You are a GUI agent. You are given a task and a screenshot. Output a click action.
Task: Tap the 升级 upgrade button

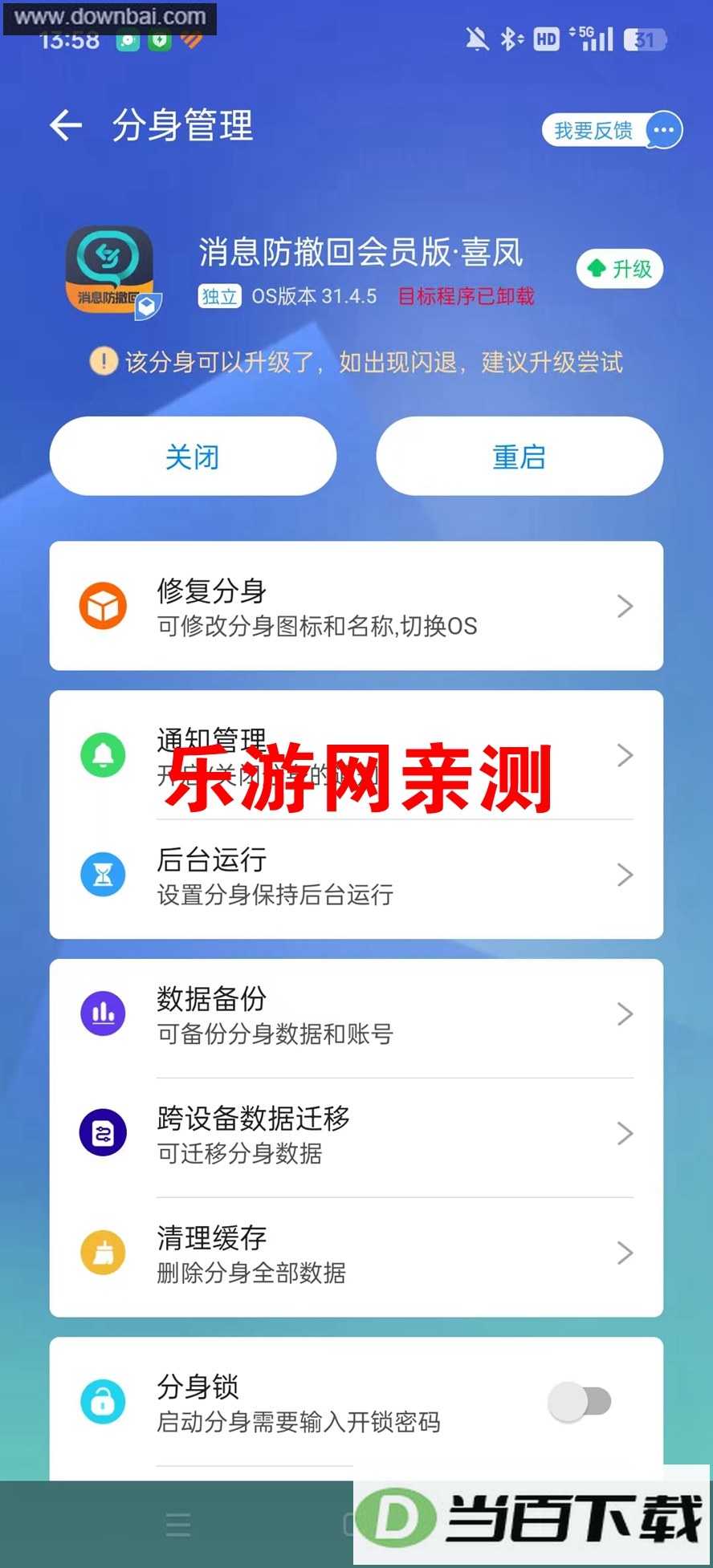(x=620, y=269)
